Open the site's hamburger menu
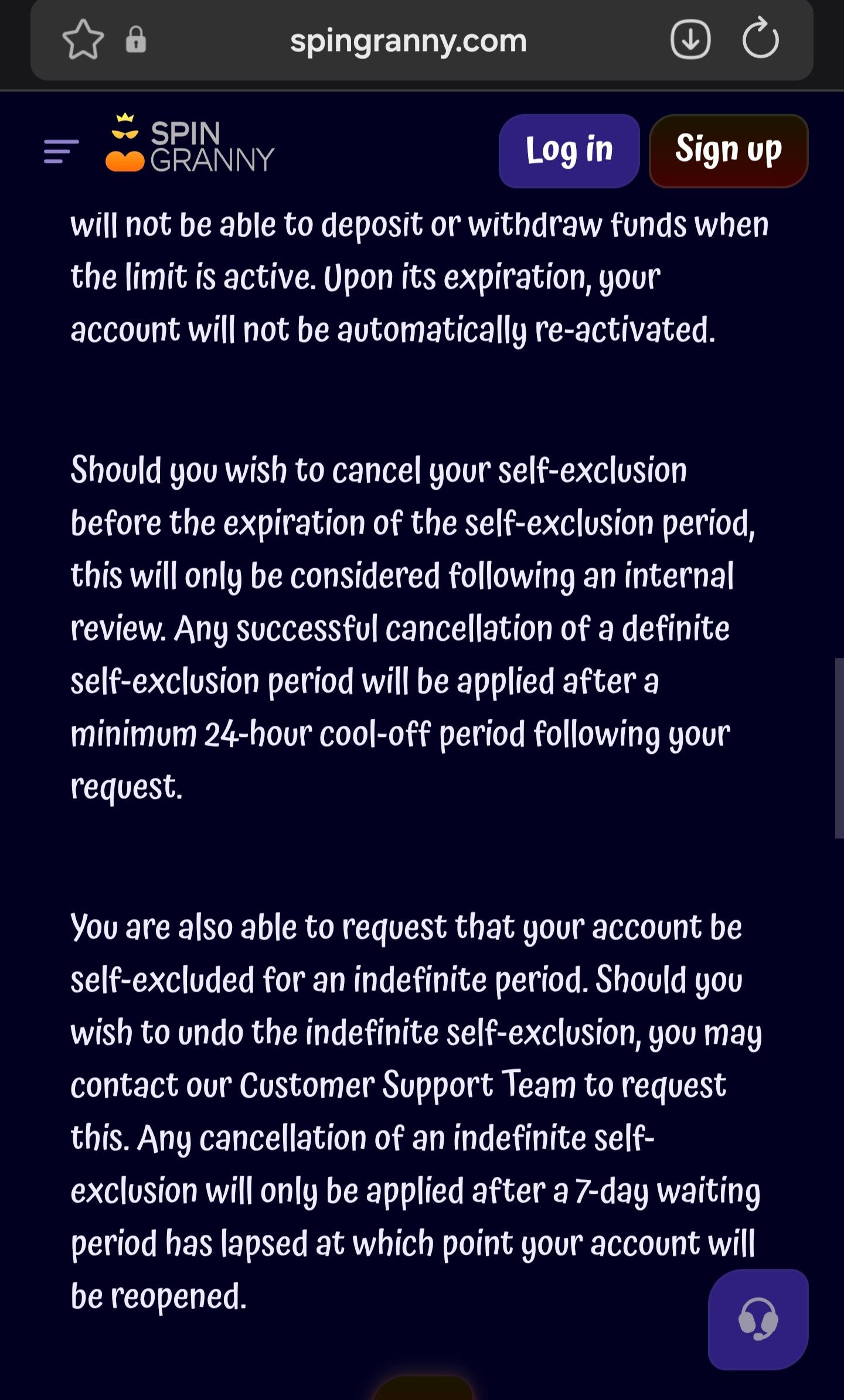 point(61,152)
